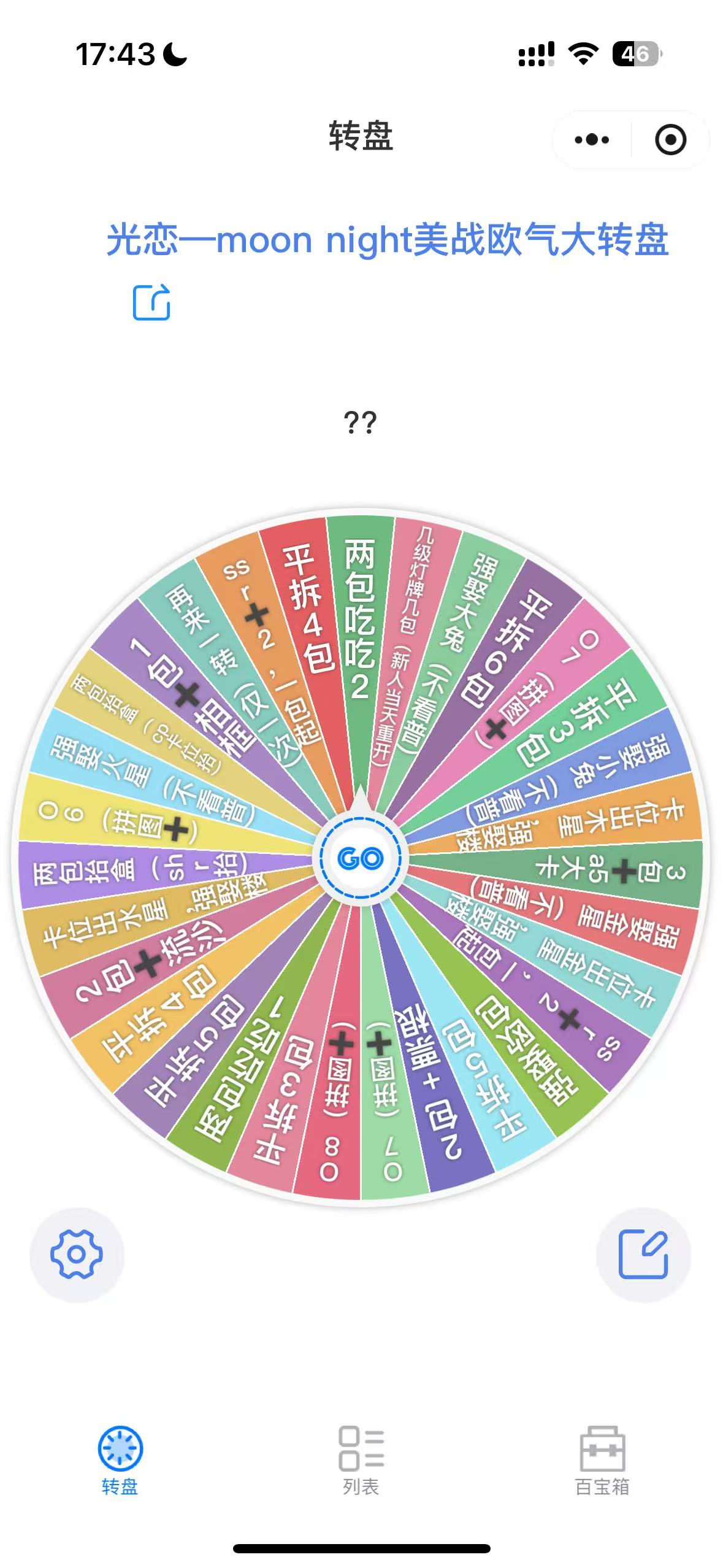Tap GO to spin the wheel

coord(360,858)
